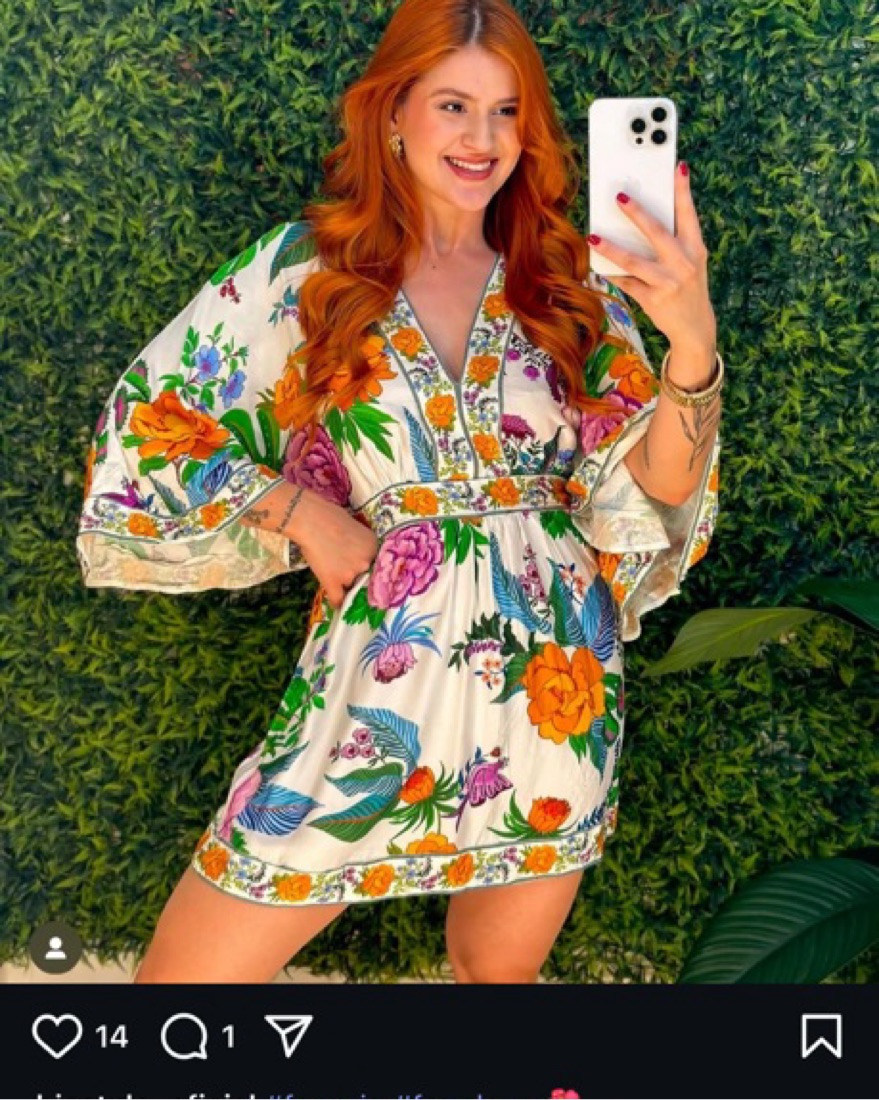The image size is (879, 1100).
Task: Save this post with the bookmark icon
Action: click(x=821, y=1036)
